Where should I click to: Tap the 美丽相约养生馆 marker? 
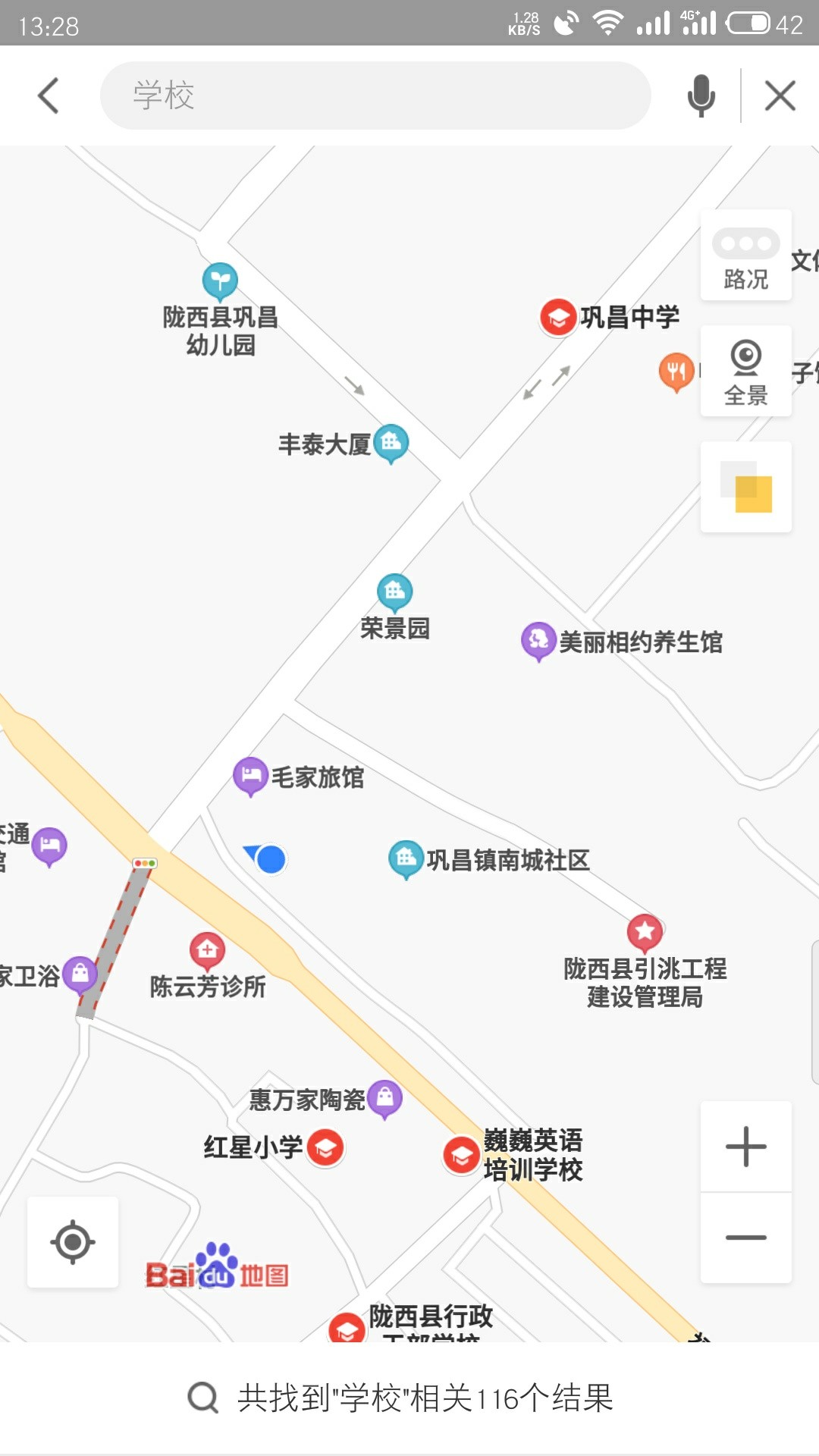(538, 641)
